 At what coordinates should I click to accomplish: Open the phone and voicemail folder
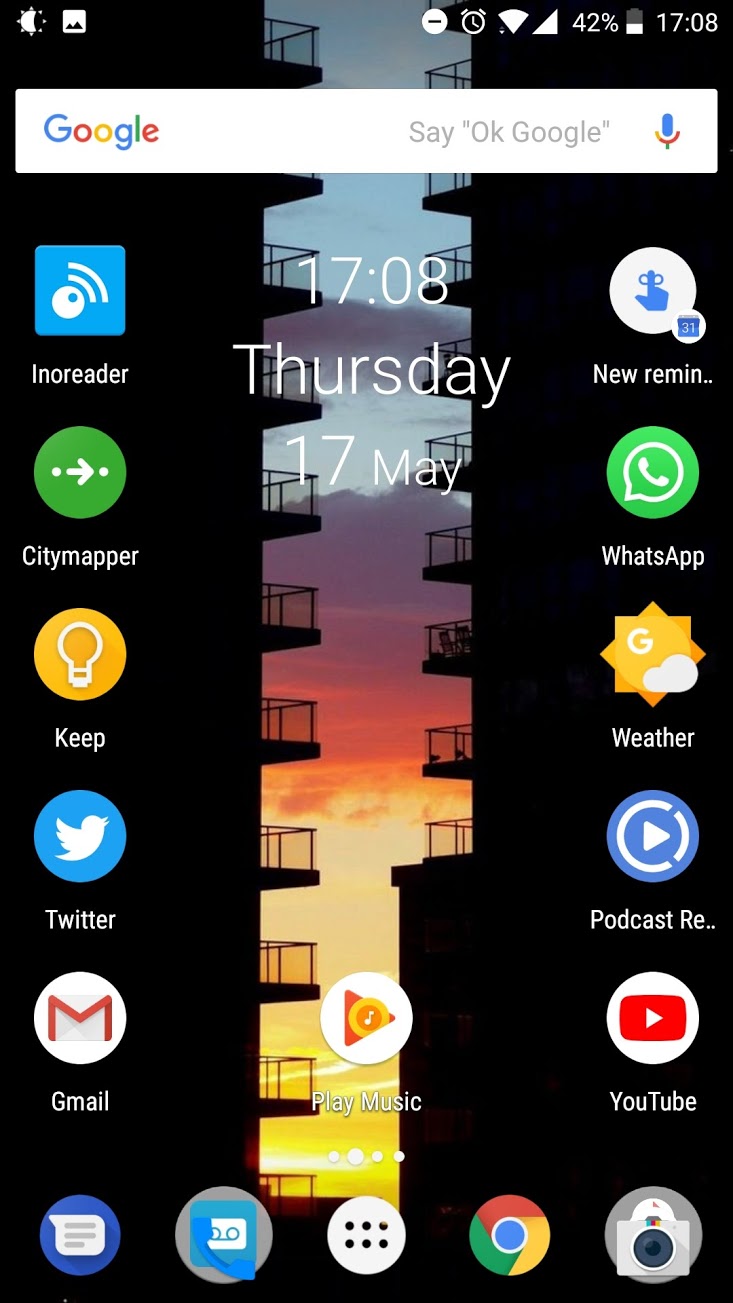[x=224, y=1235]
